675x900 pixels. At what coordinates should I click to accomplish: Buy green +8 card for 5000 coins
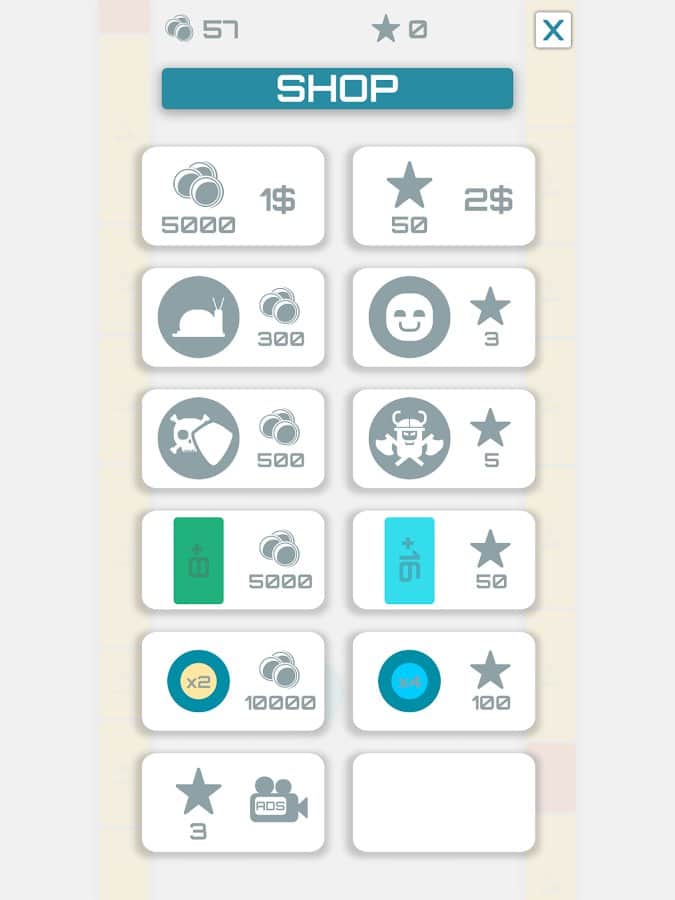click(x=232, y=560)
